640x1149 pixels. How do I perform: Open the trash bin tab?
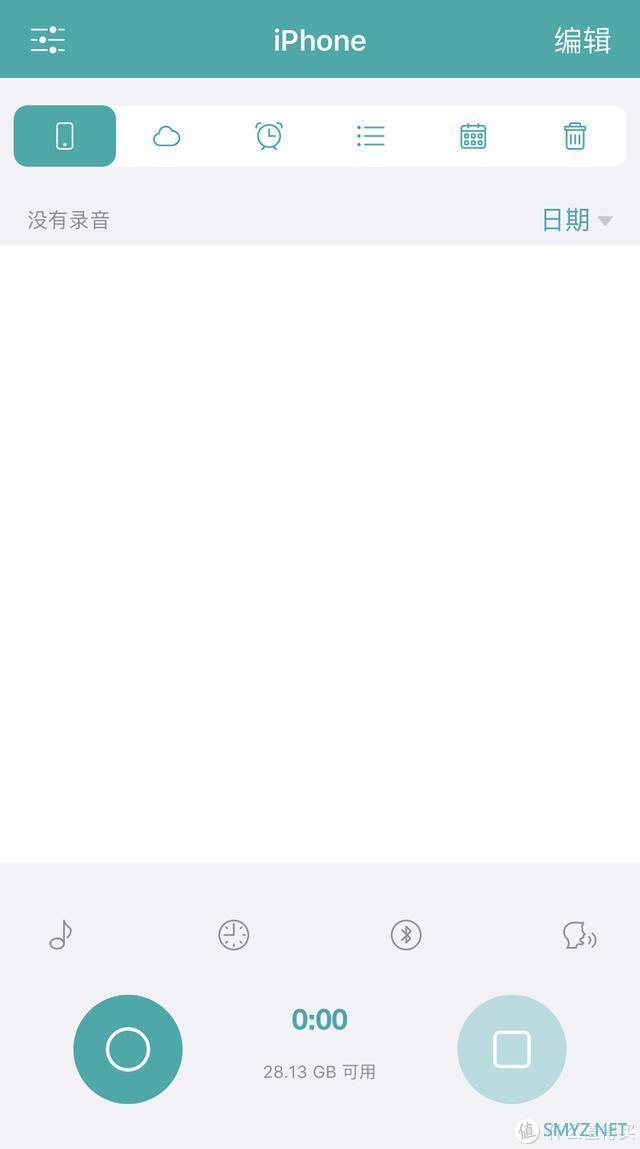[575, 136]
